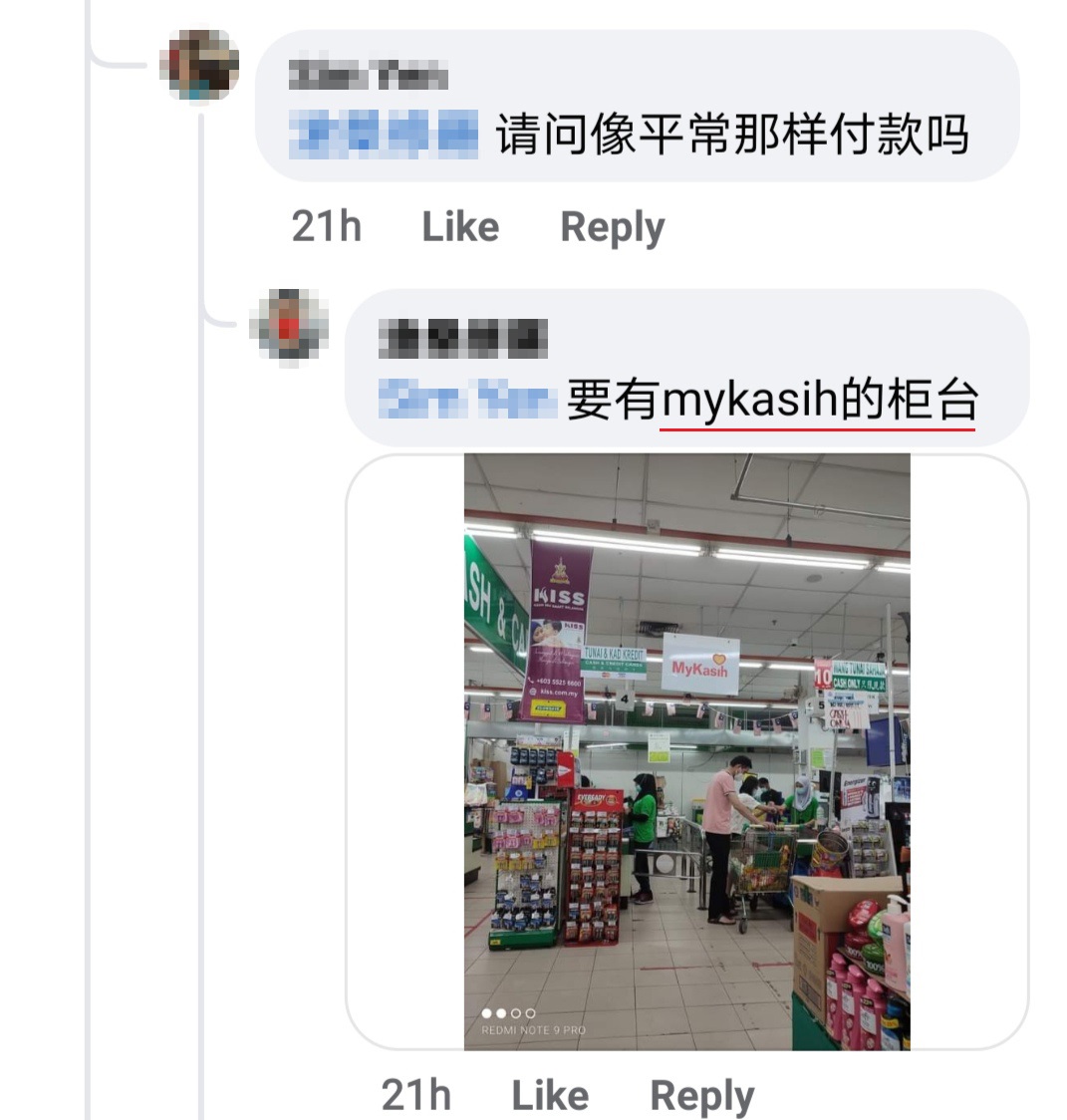Like the comment asking about 付款

click(459, 226)
